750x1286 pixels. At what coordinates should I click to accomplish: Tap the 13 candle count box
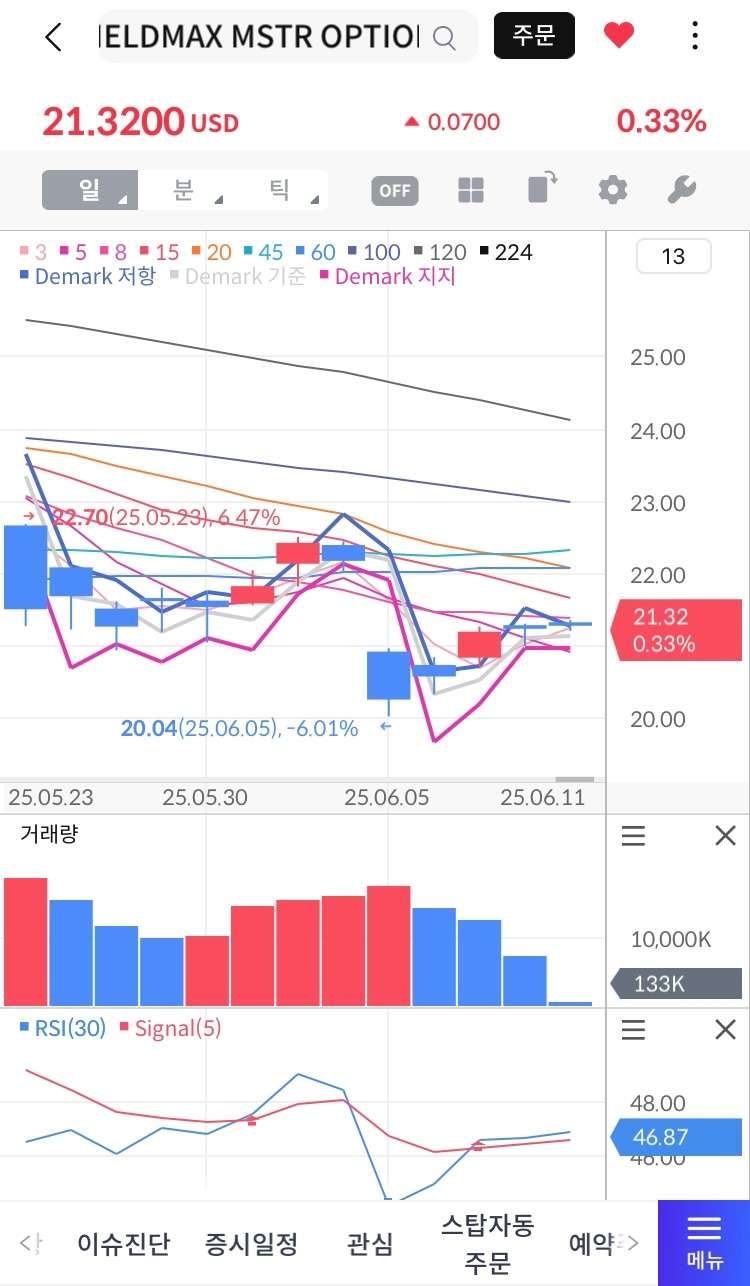[x=673, y=256]
